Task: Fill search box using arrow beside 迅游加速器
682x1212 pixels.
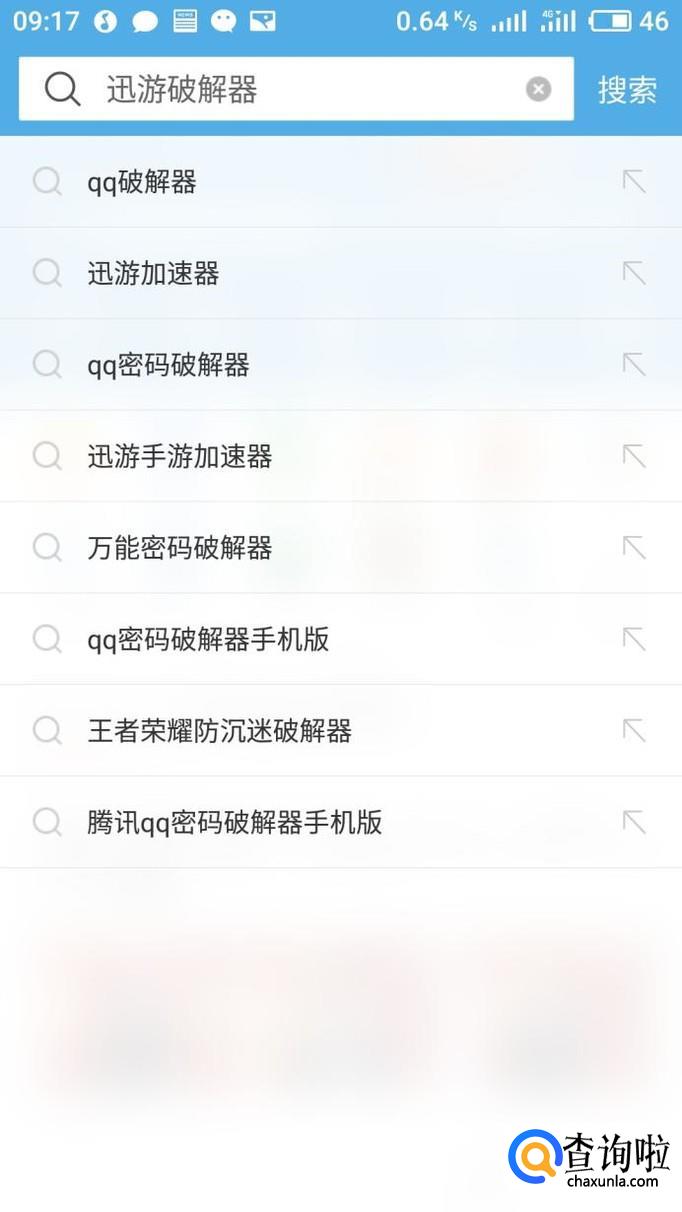Action: tap(634, 273)
